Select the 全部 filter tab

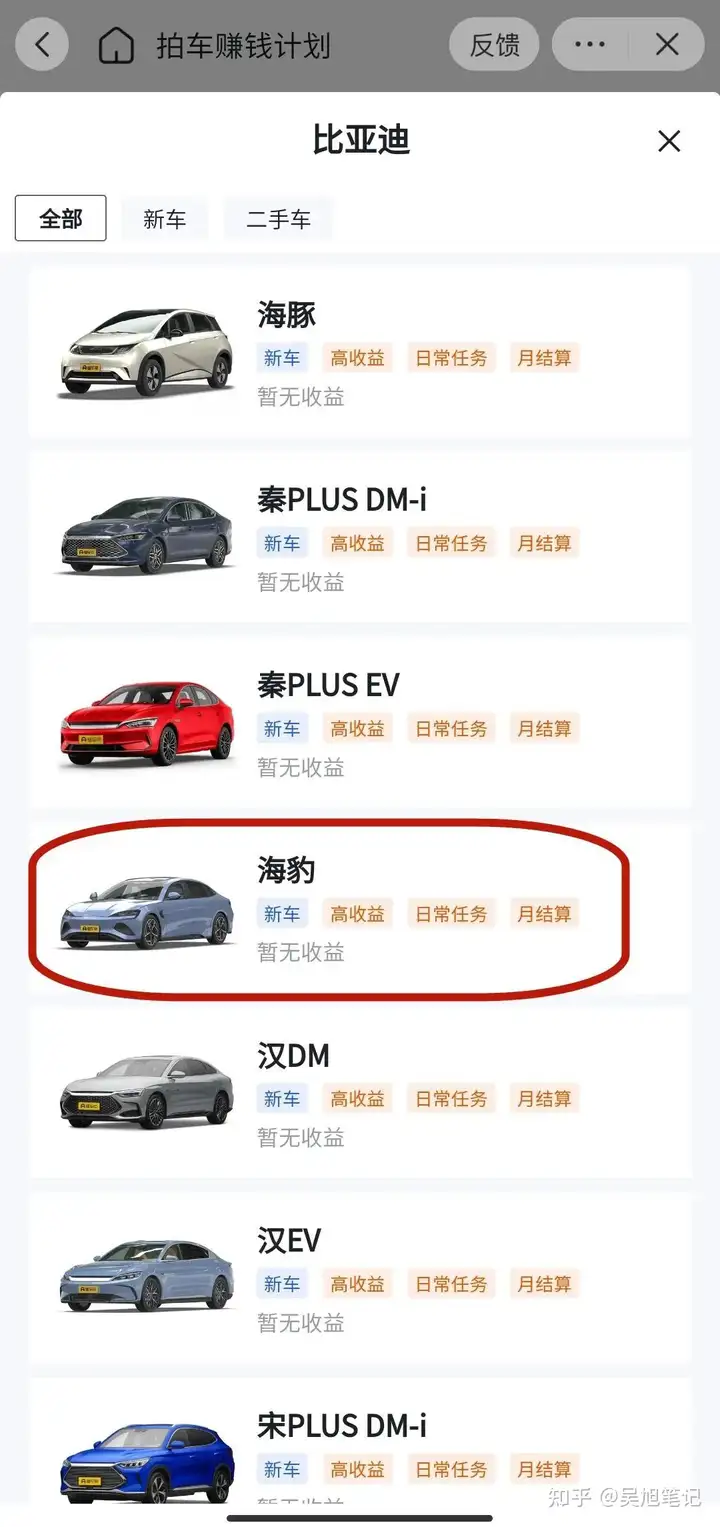click(x=60, y=218)
